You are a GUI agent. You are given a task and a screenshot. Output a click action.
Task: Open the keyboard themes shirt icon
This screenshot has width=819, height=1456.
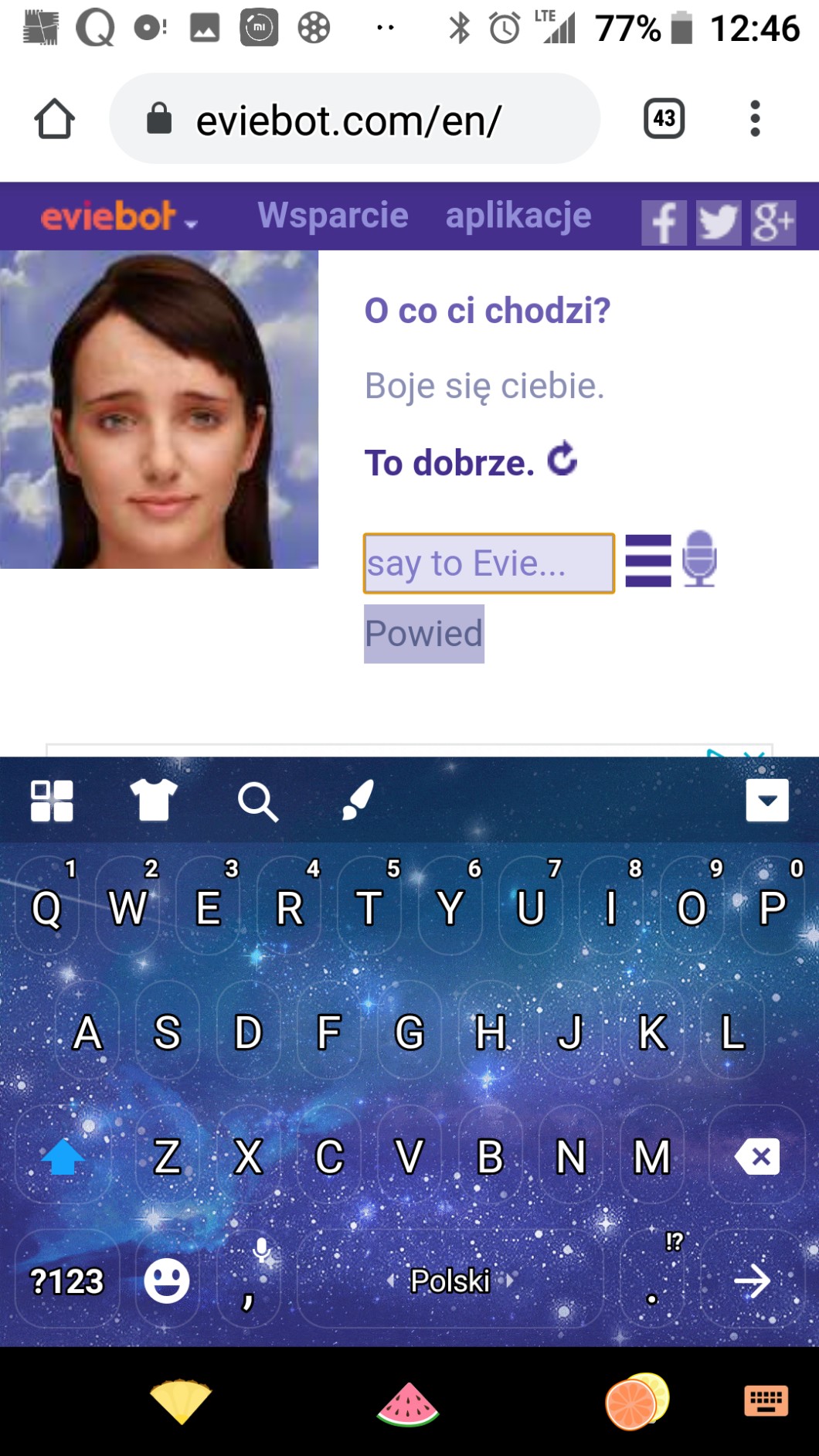153,799
